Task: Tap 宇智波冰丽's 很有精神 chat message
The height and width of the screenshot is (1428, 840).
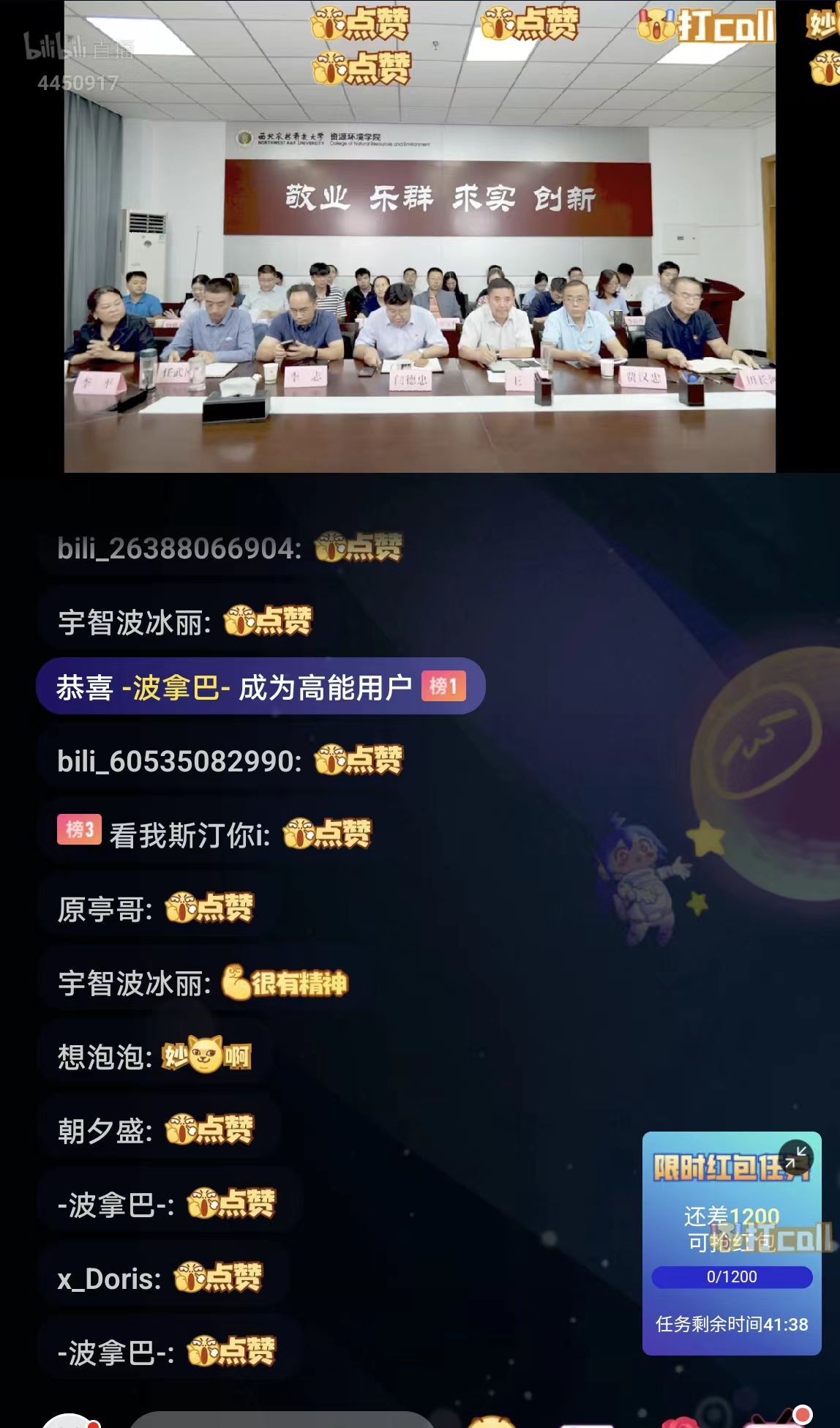Action: [203, 983]
